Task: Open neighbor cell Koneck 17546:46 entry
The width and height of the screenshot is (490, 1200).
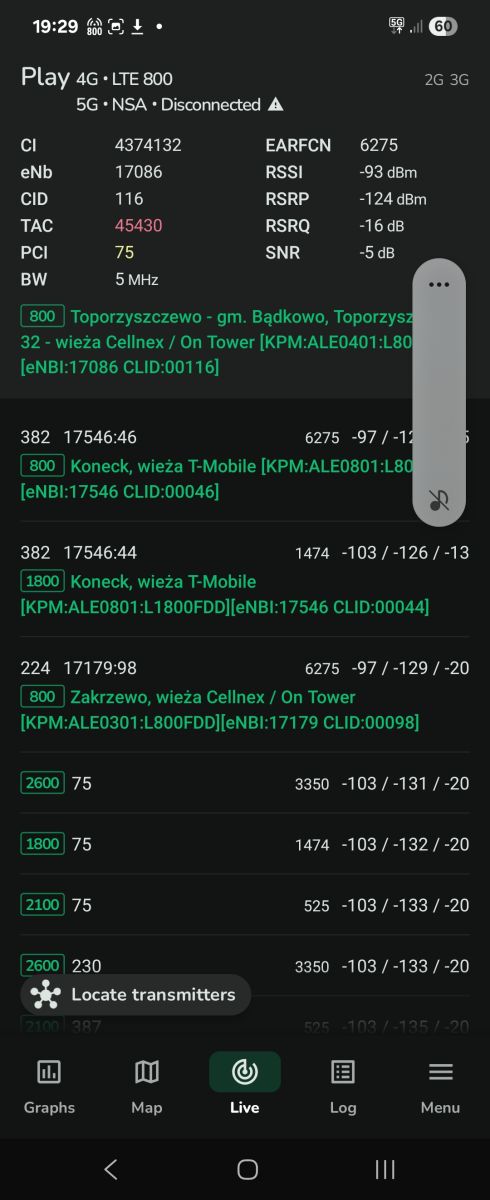Action: (x=245, y=464)
